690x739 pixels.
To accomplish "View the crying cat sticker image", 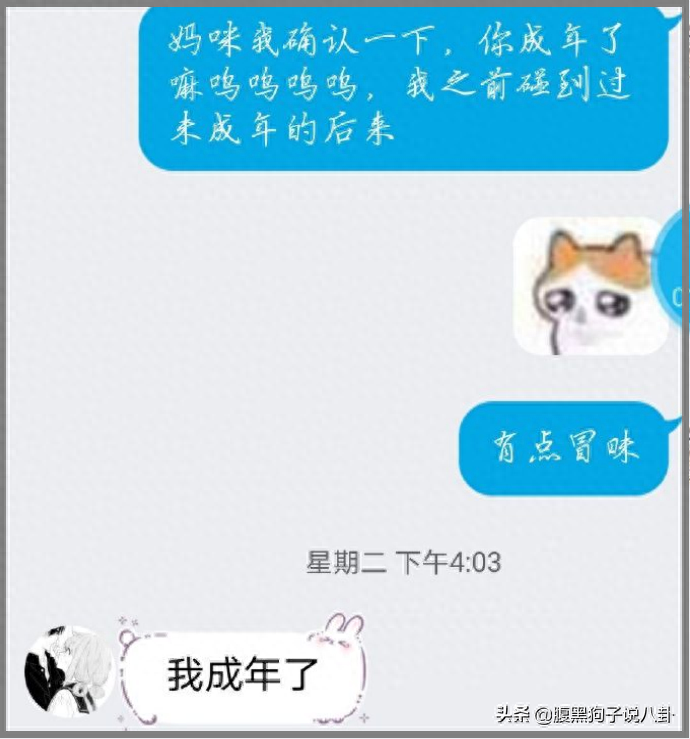I will (x=590, y=286).
